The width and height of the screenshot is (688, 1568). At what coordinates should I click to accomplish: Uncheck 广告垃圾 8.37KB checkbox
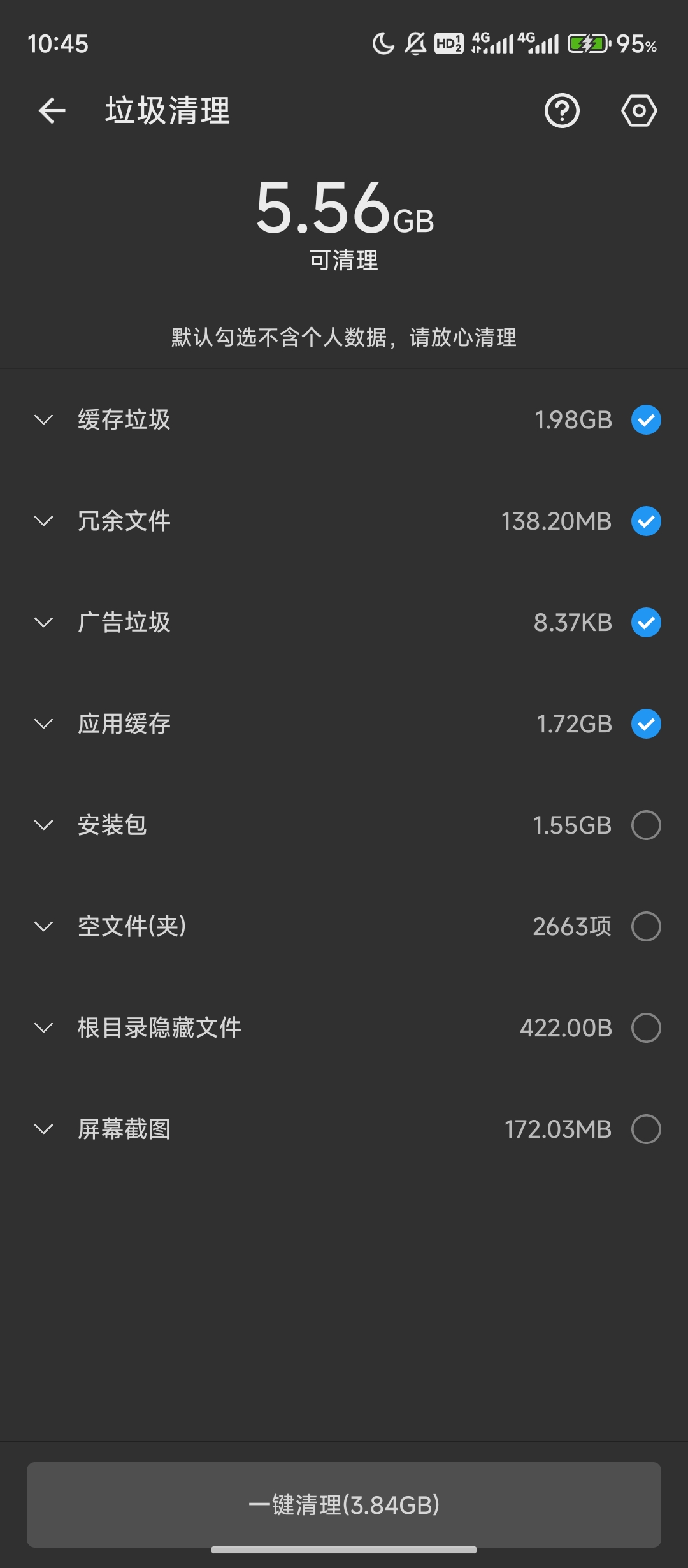tap(646, 623)
